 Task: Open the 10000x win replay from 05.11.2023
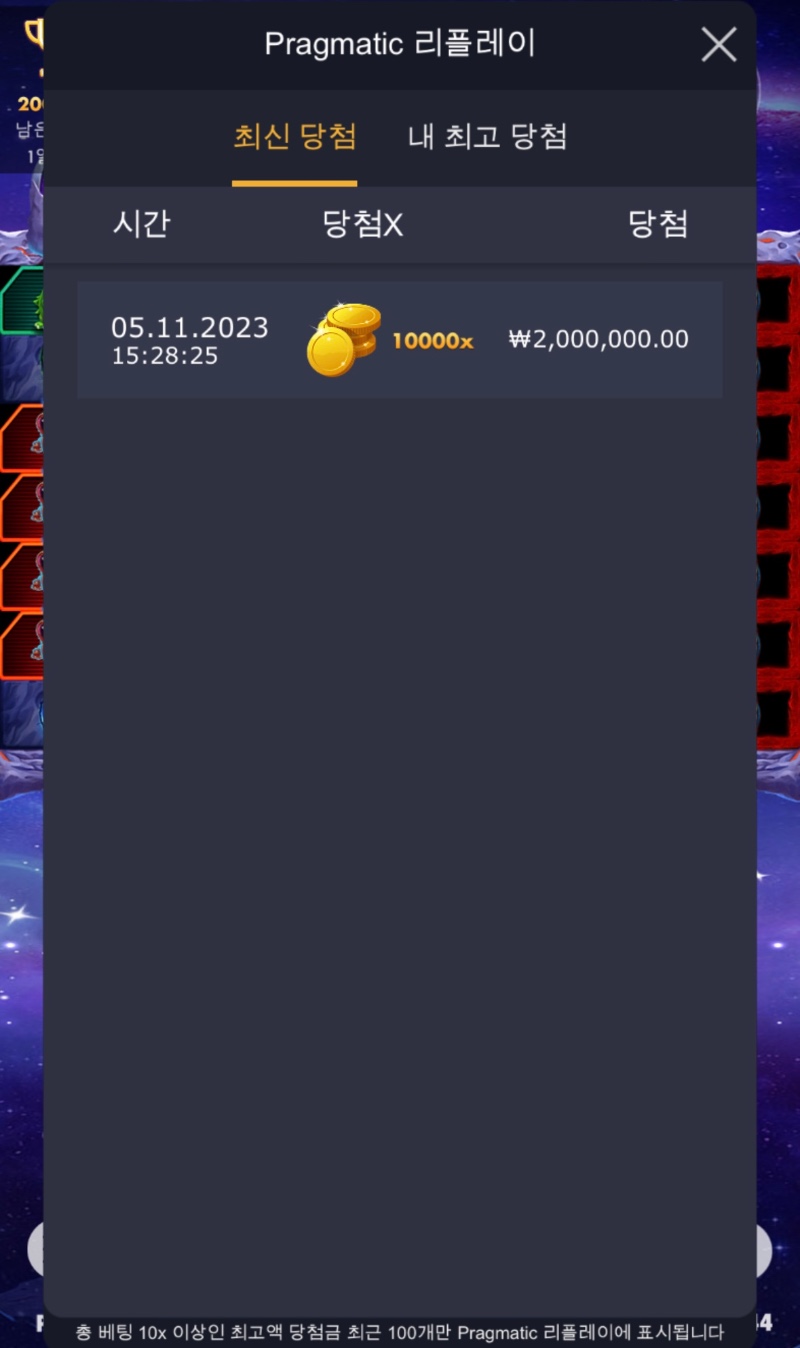pos(400,340)
